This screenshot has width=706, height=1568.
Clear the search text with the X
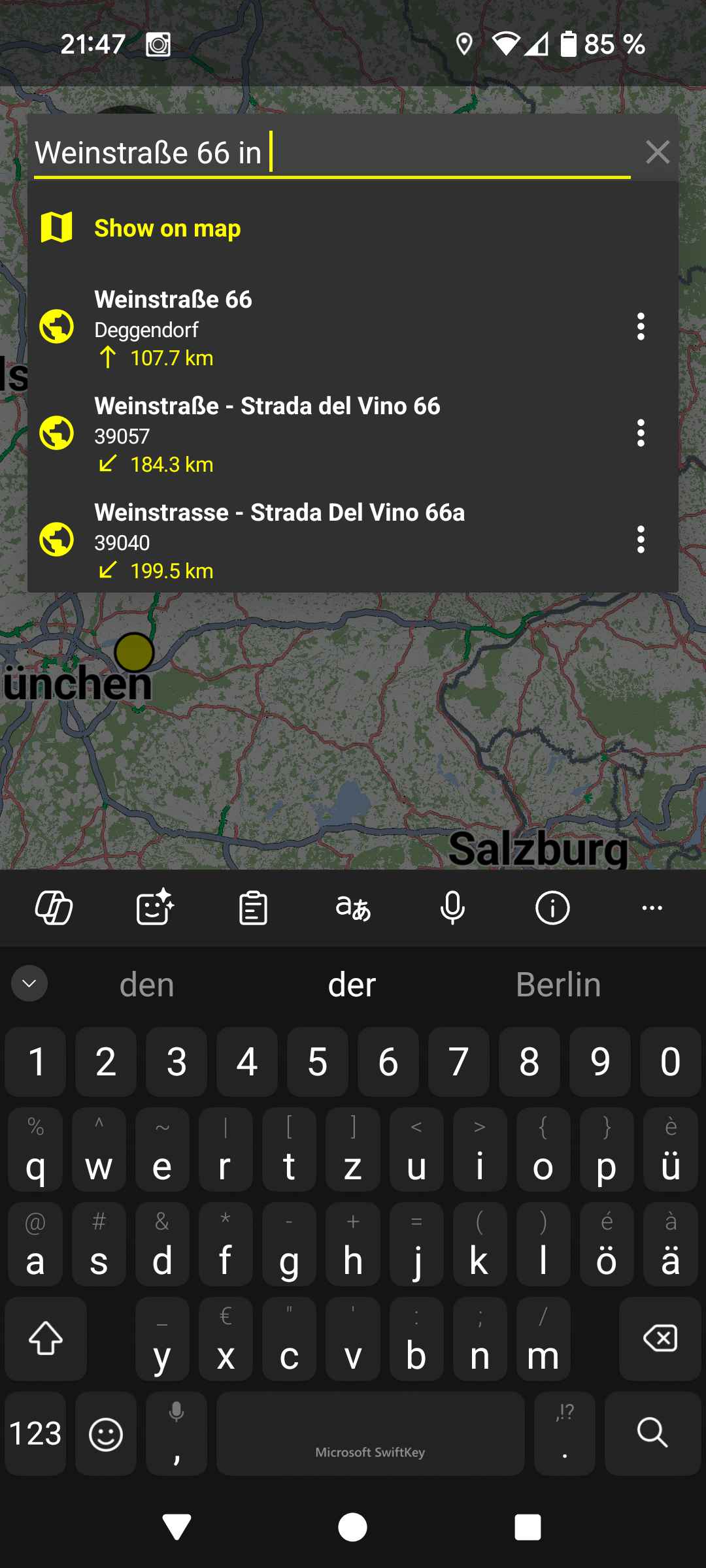coord(657,152)
